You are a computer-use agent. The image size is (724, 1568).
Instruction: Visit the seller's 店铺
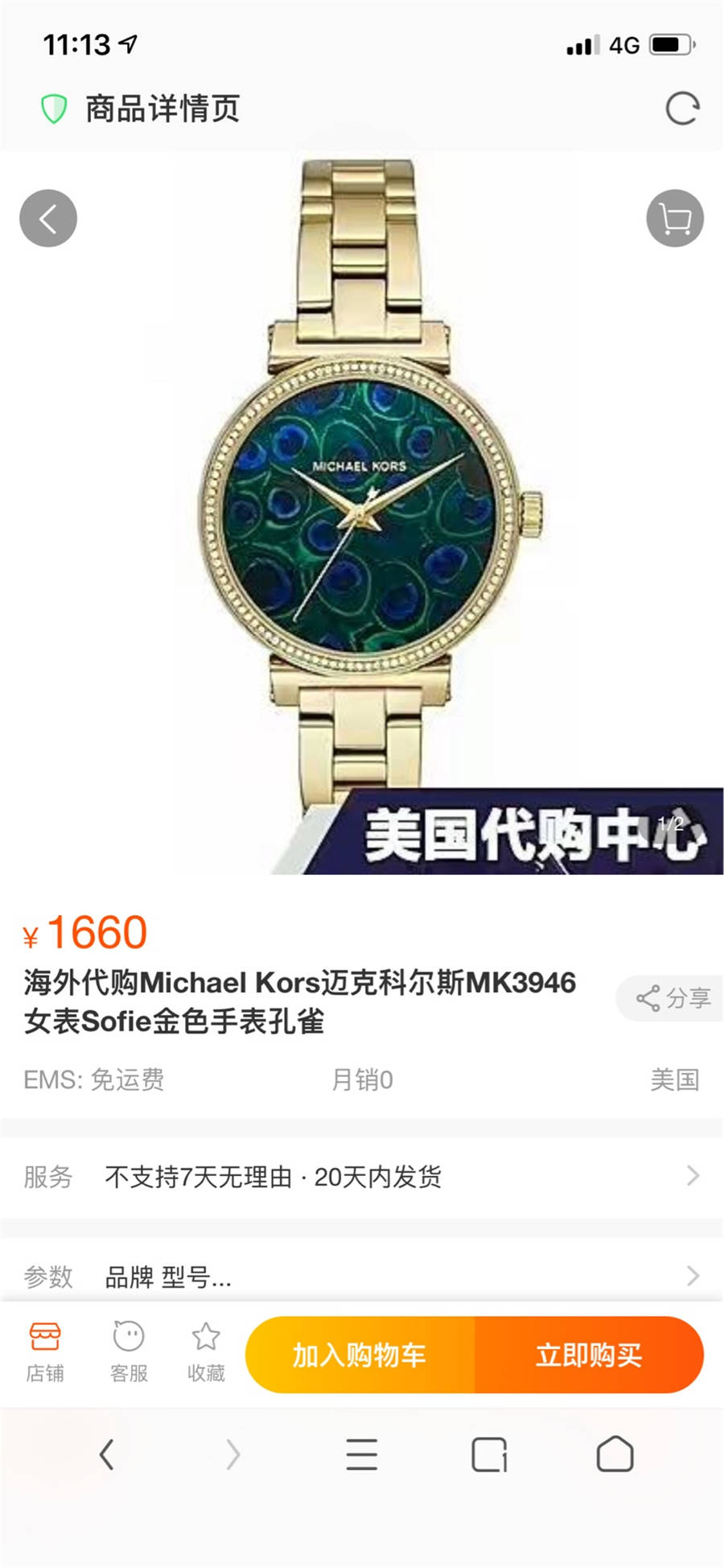coord(45,1354)
